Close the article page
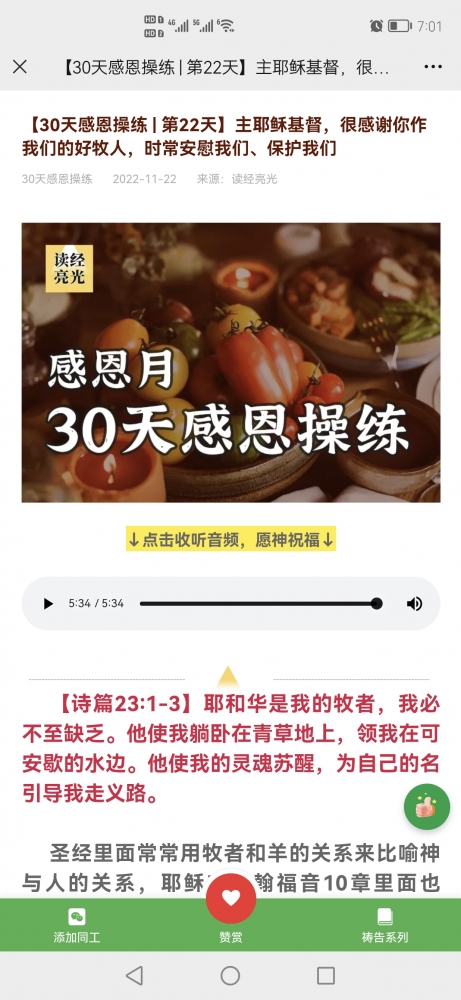This screenshot has height=1000, width=461. point(20,66)
